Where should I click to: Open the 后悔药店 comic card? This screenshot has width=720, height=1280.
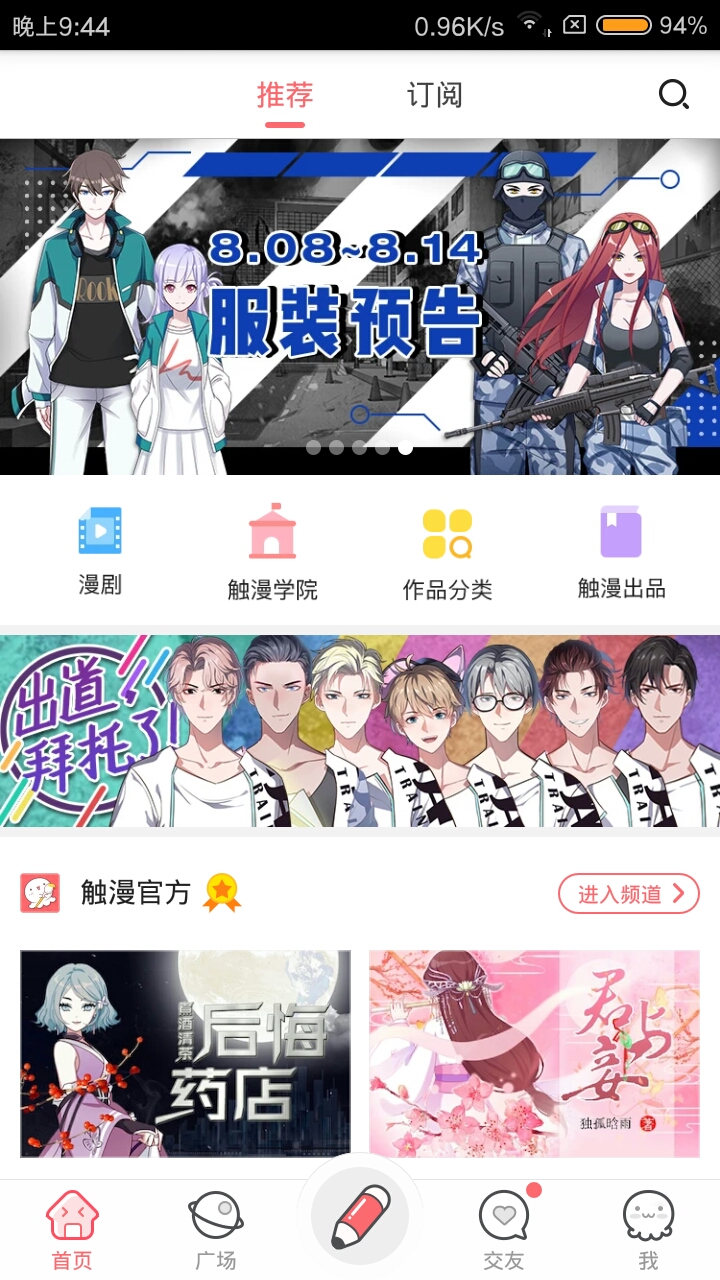(x=186, y=1053)
